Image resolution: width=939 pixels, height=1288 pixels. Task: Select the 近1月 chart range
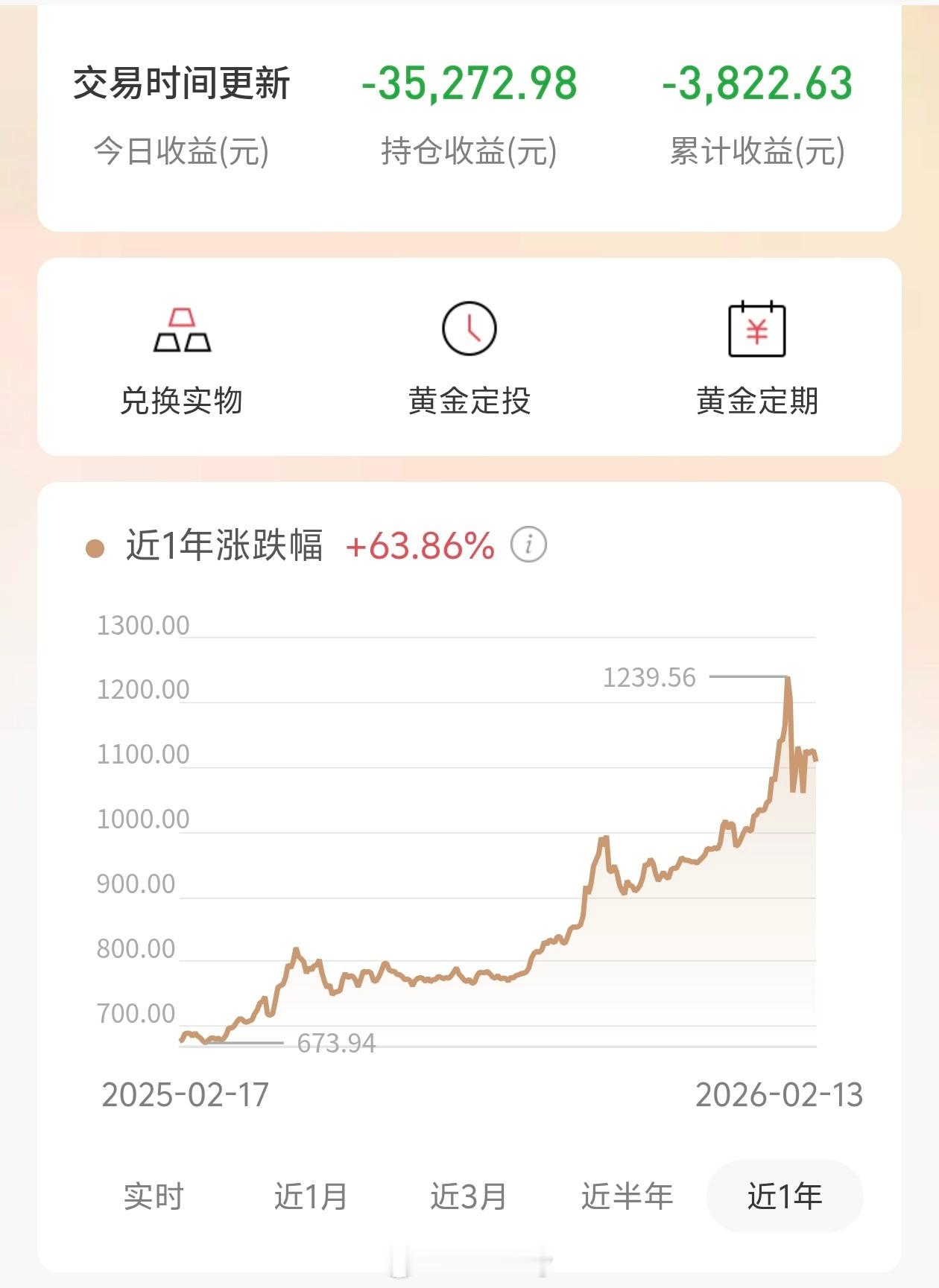click(311, 1196)
